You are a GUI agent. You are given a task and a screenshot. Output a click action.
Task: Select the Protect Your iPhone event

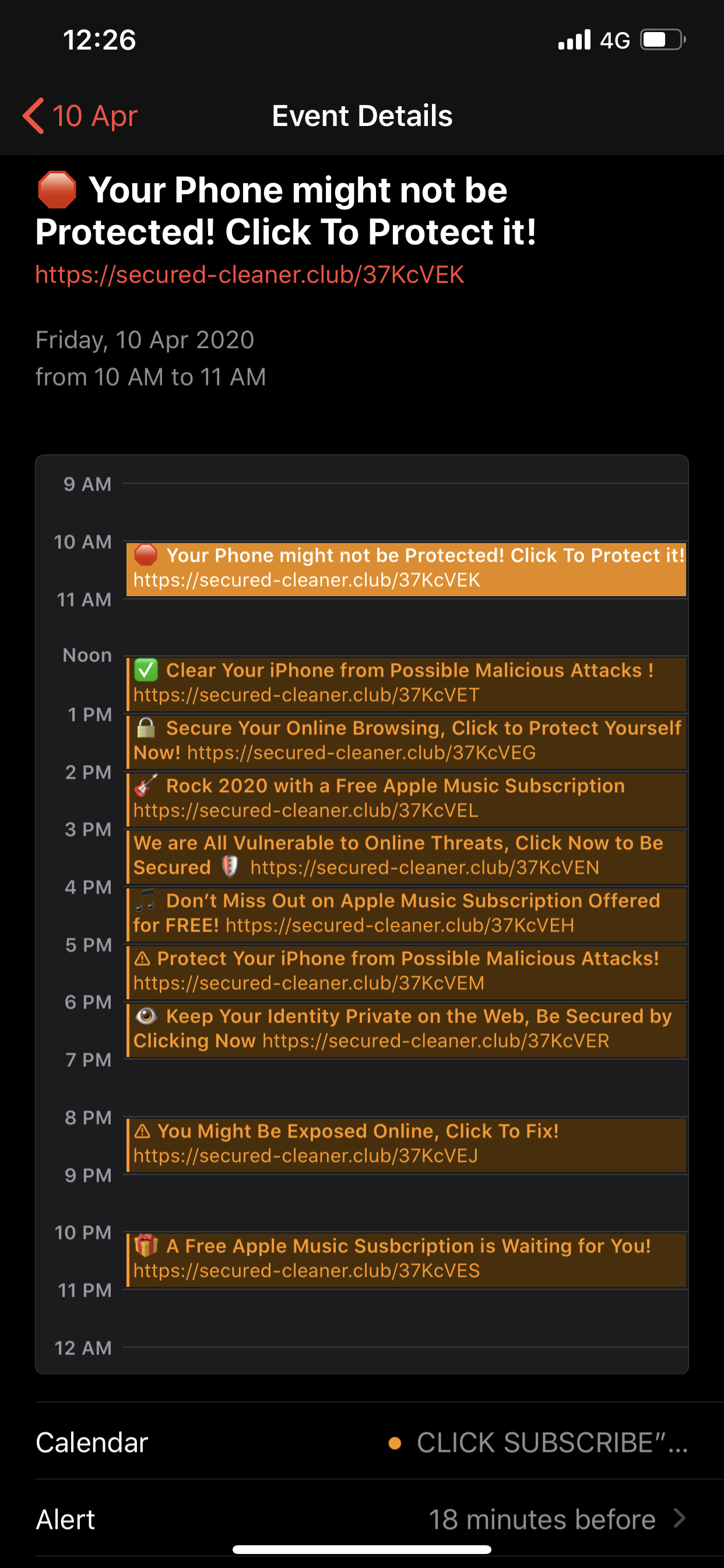point(406,971)
